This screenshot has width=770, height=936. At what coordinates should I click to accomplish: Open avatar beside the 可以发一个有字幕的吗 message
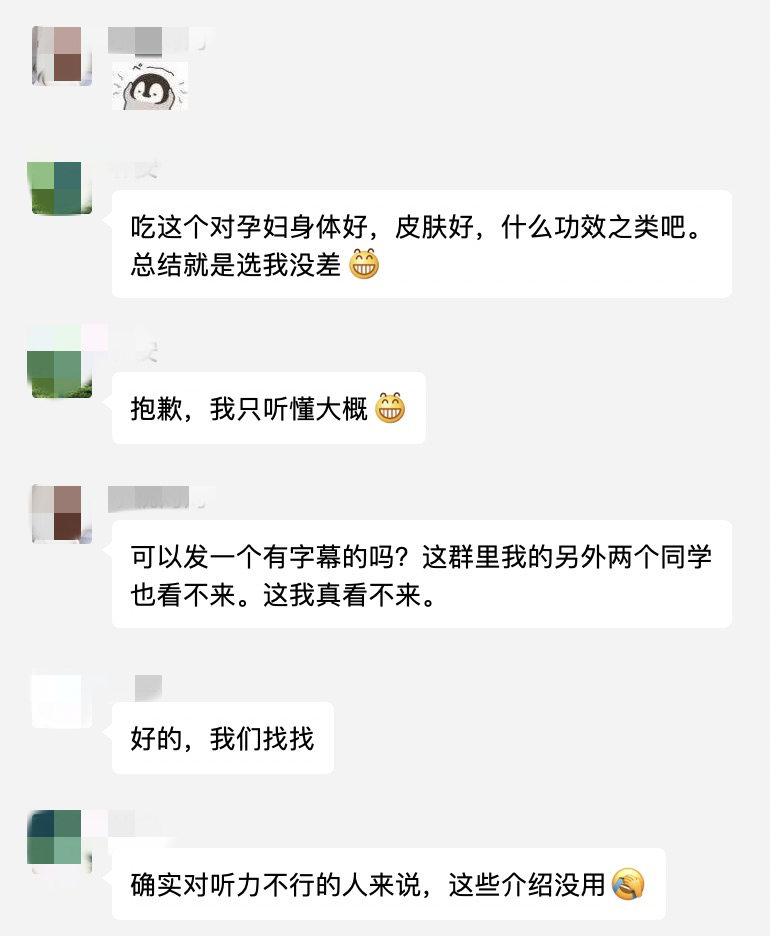tap(62, 513)
